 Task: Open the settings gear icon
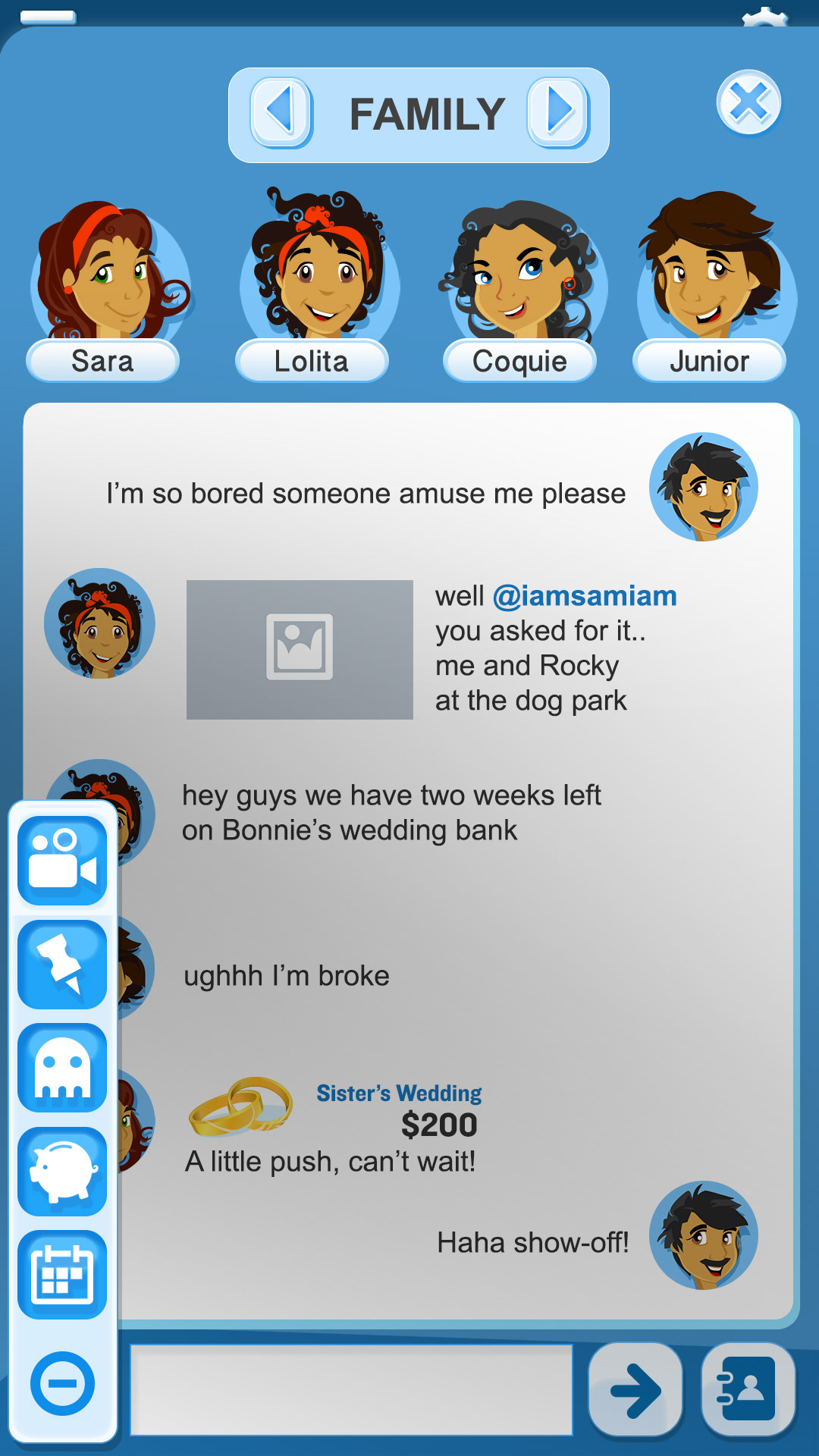[x=764, y=15]
